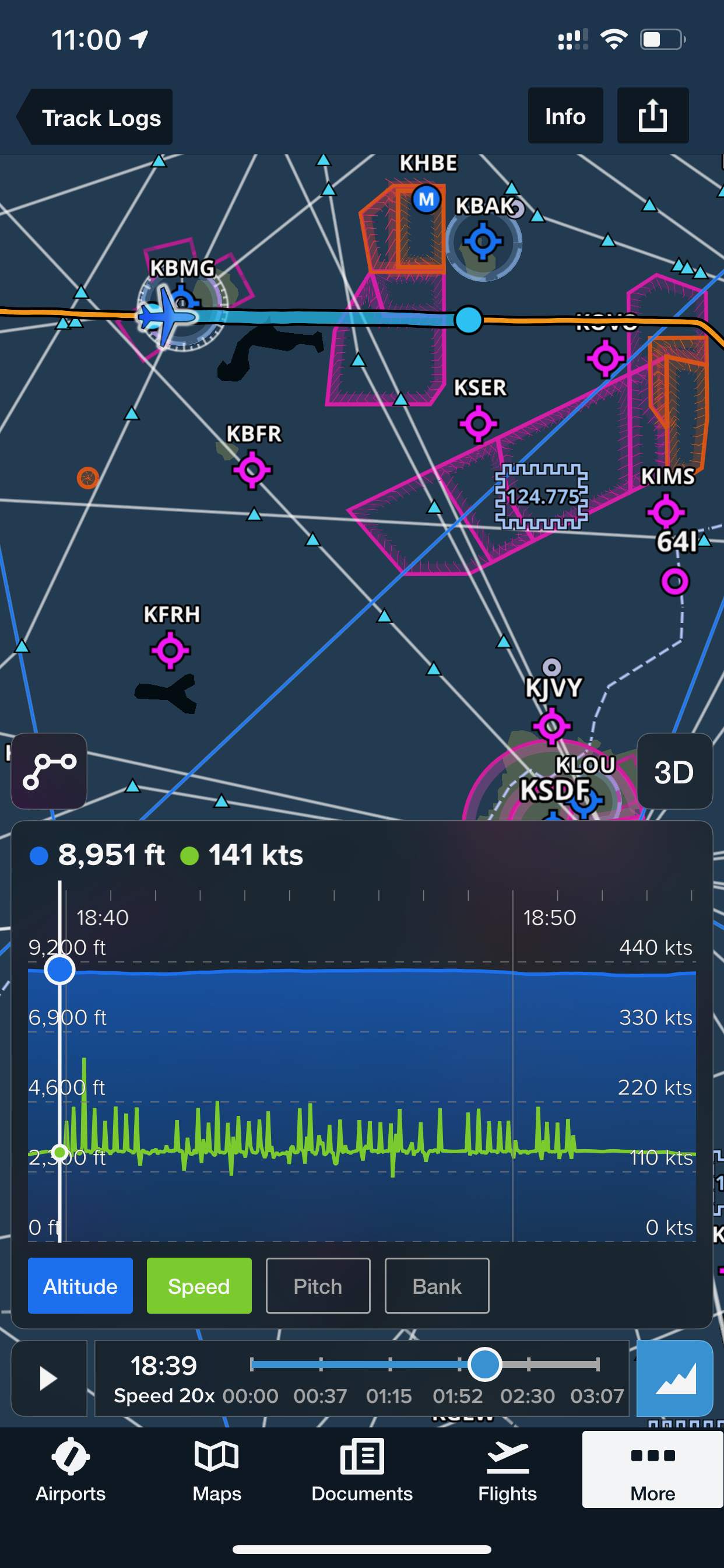Enable the Bank graph
This screenshot has height=1568, width=724.
(436, 1286)
